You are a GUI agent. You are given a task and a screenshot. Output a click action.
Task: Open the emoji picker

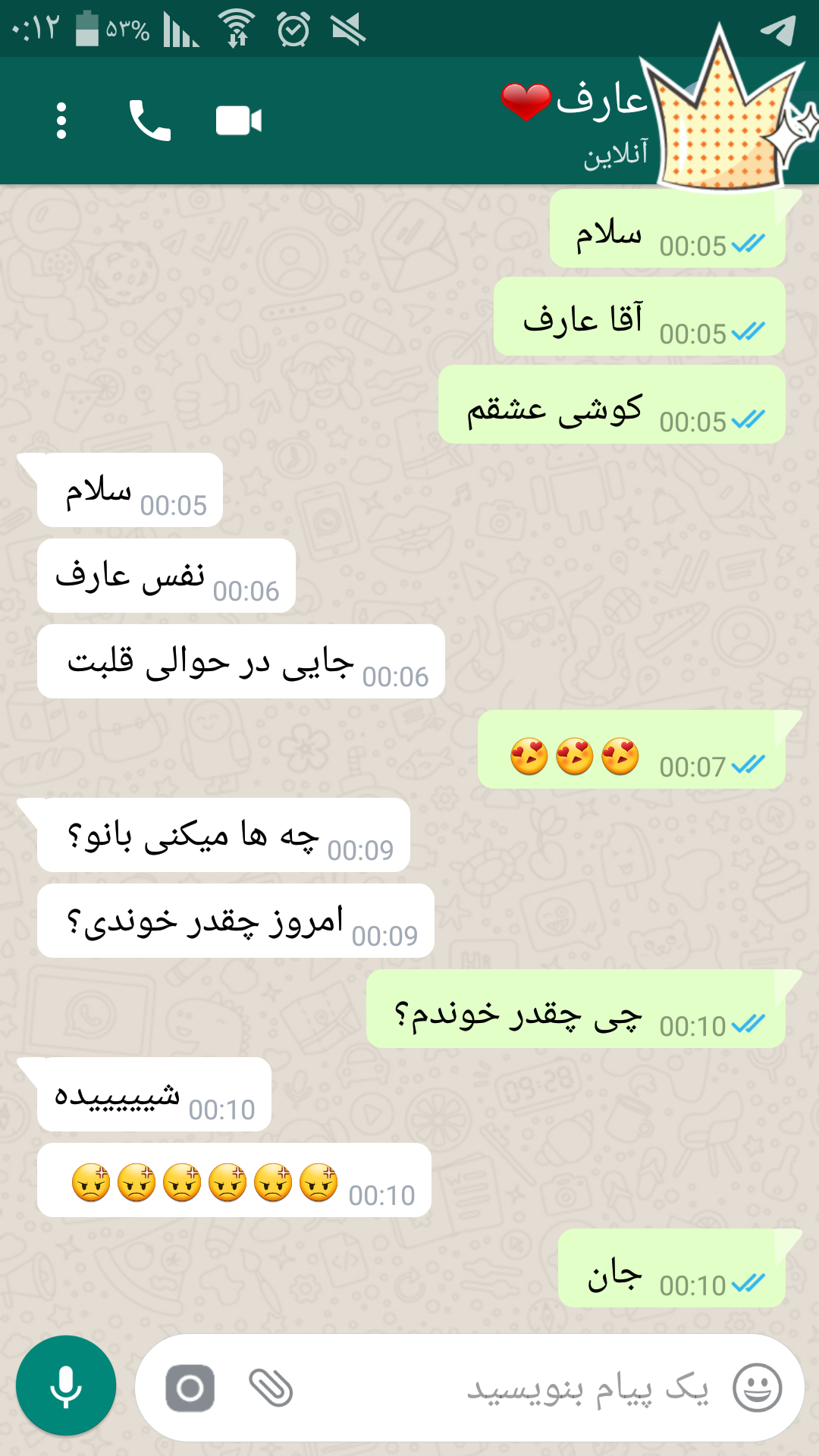click(x=757, y=1388)
